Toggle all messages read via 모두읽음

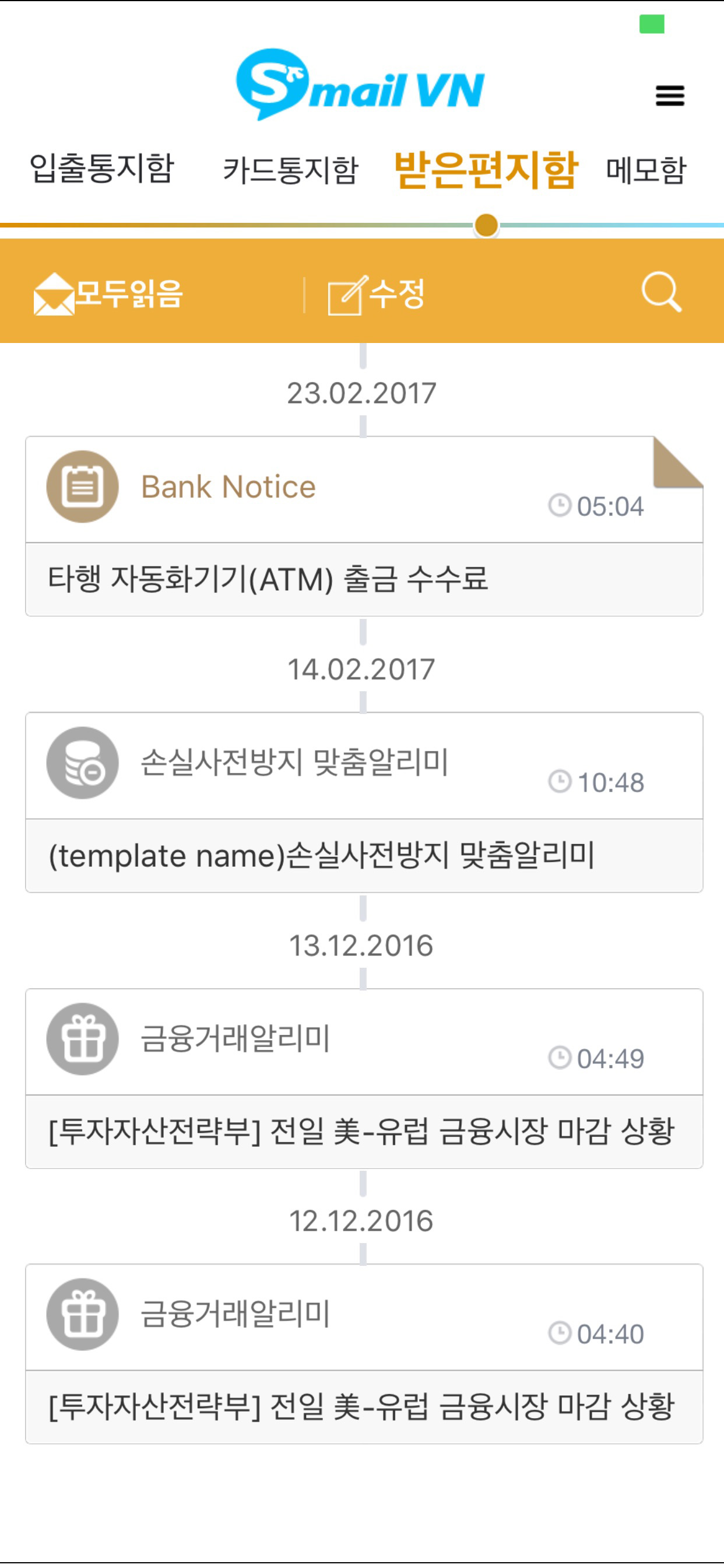pyautogui.click(x=108, y=294)
